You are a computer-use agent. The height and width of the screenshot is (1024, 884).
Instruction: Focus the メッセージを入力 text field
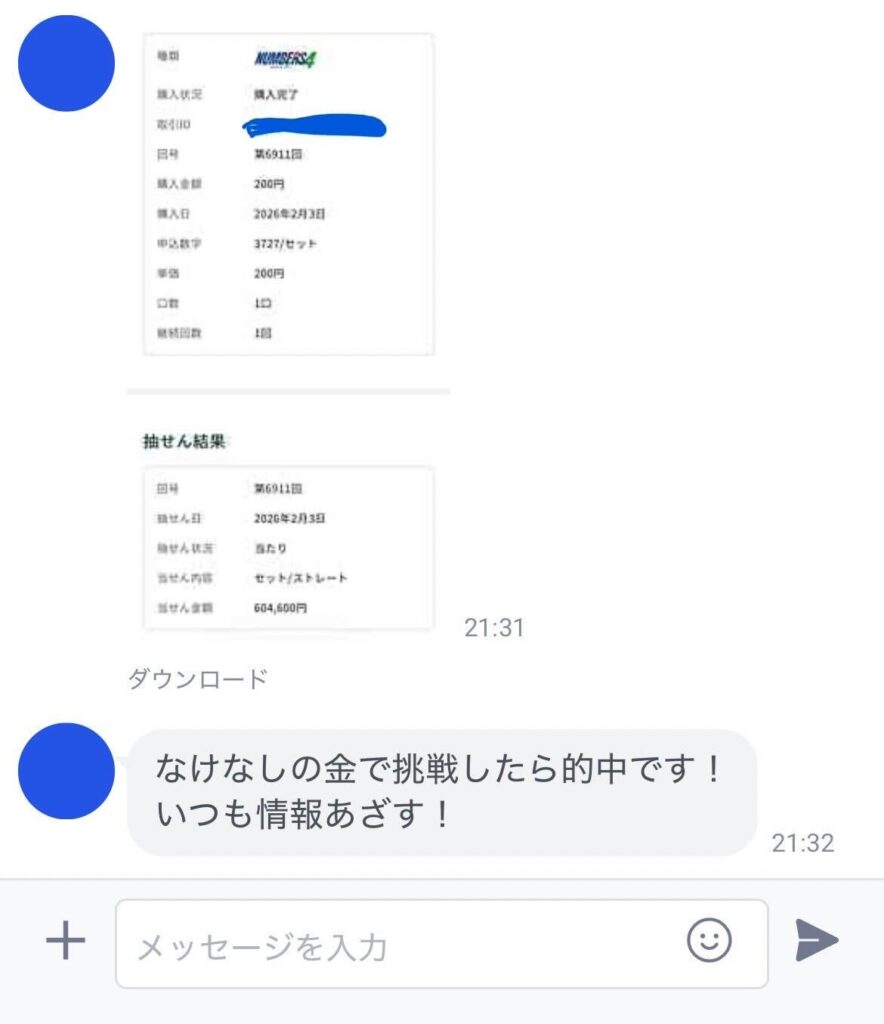(x=400, y=945)
